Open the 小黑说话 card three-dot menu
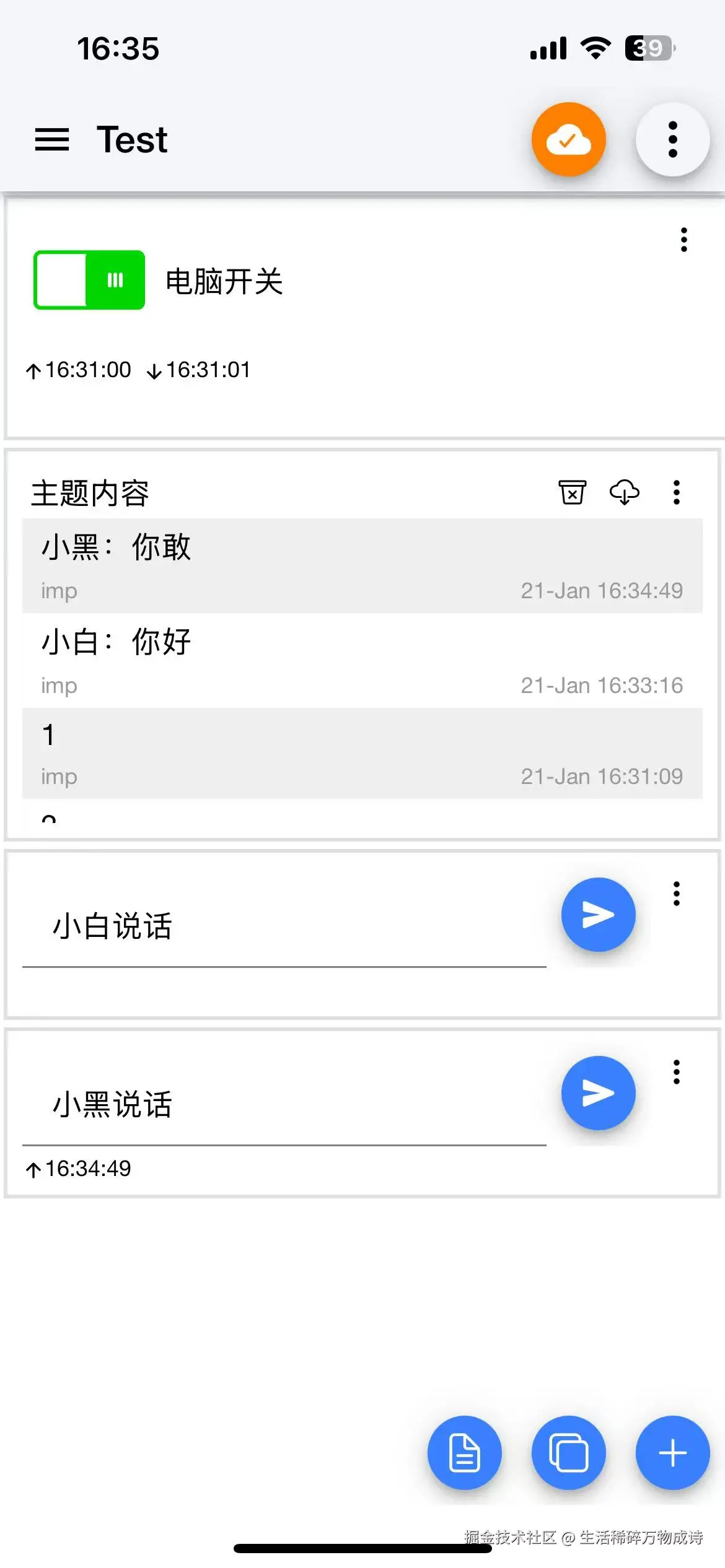This screenshot has height=1568, width=725. click(x=675, y=1071)
